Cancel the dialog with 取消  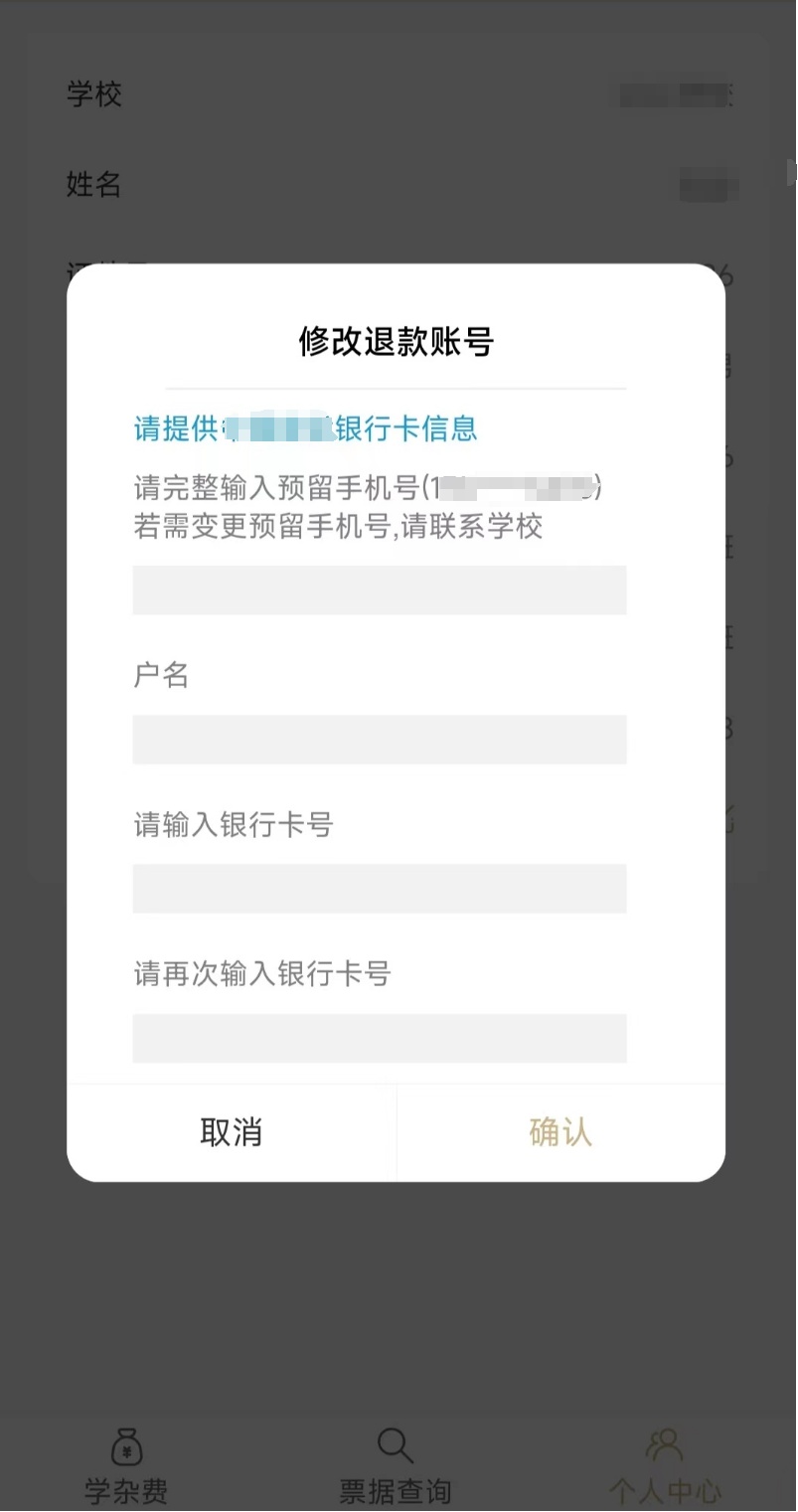click(x=232, y=1132)
